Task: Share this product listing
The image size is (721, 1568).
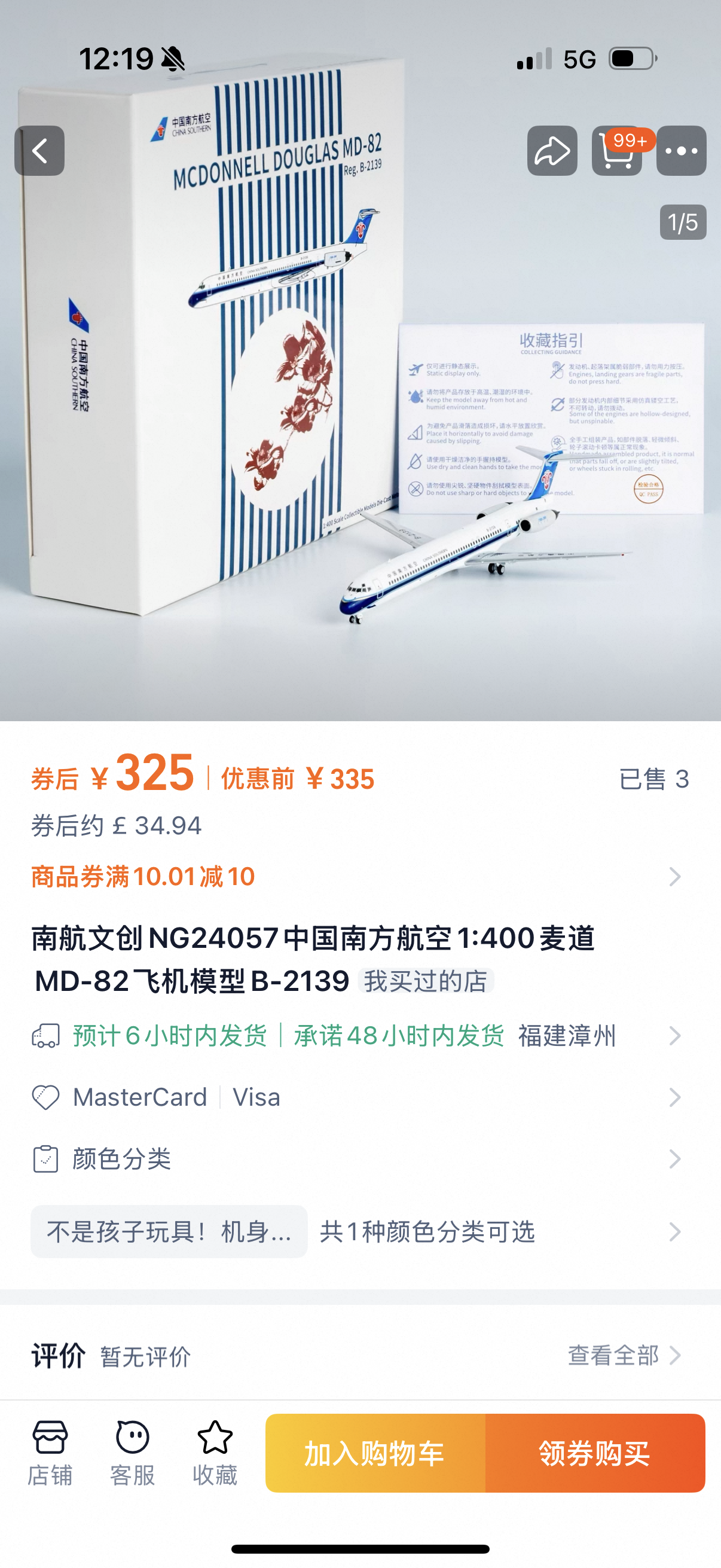Action: point(552,151)
